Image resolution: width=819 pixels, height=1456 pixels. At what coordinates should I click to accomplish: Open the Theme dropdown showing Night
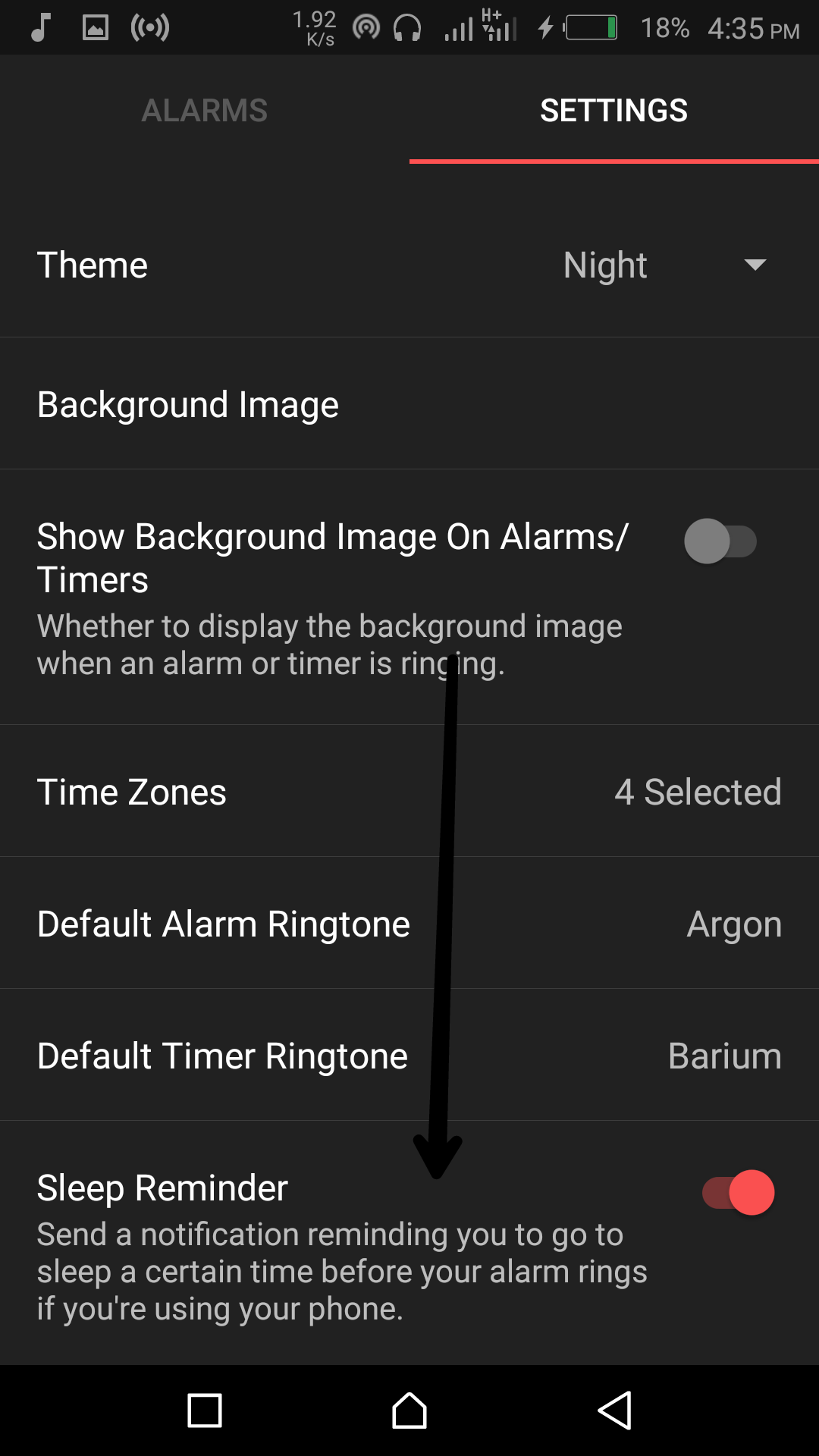tap(664, 265)
